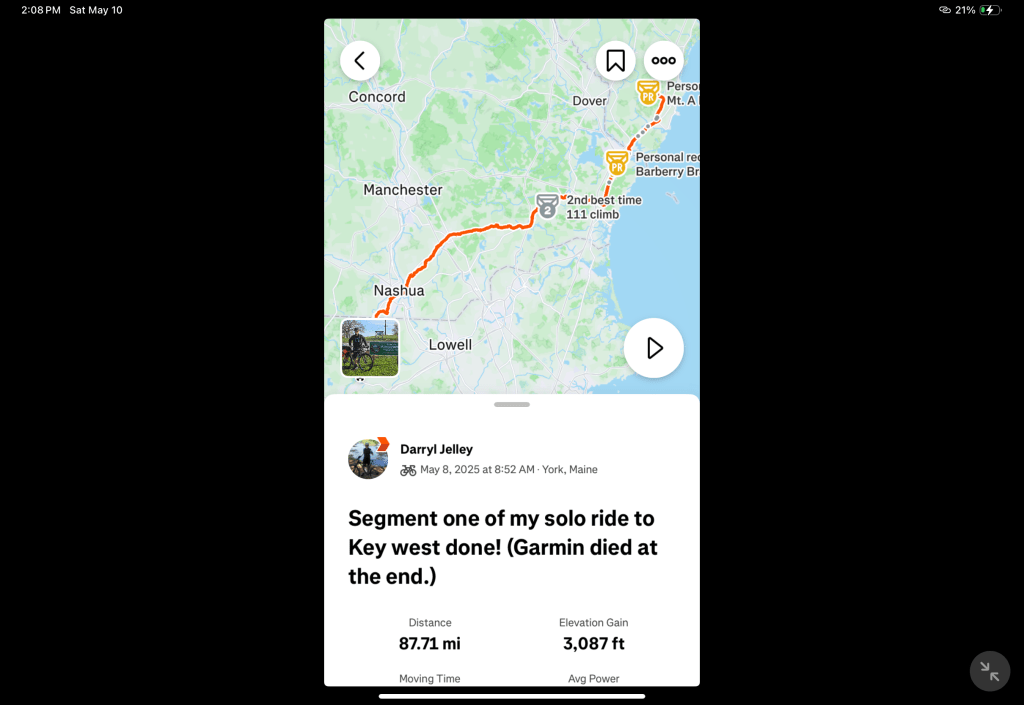This screenshot has width=1024, height=705.
Task: View Darryl Jelley's profile picture
Action: pyautogui.click(x=368, y=459)
